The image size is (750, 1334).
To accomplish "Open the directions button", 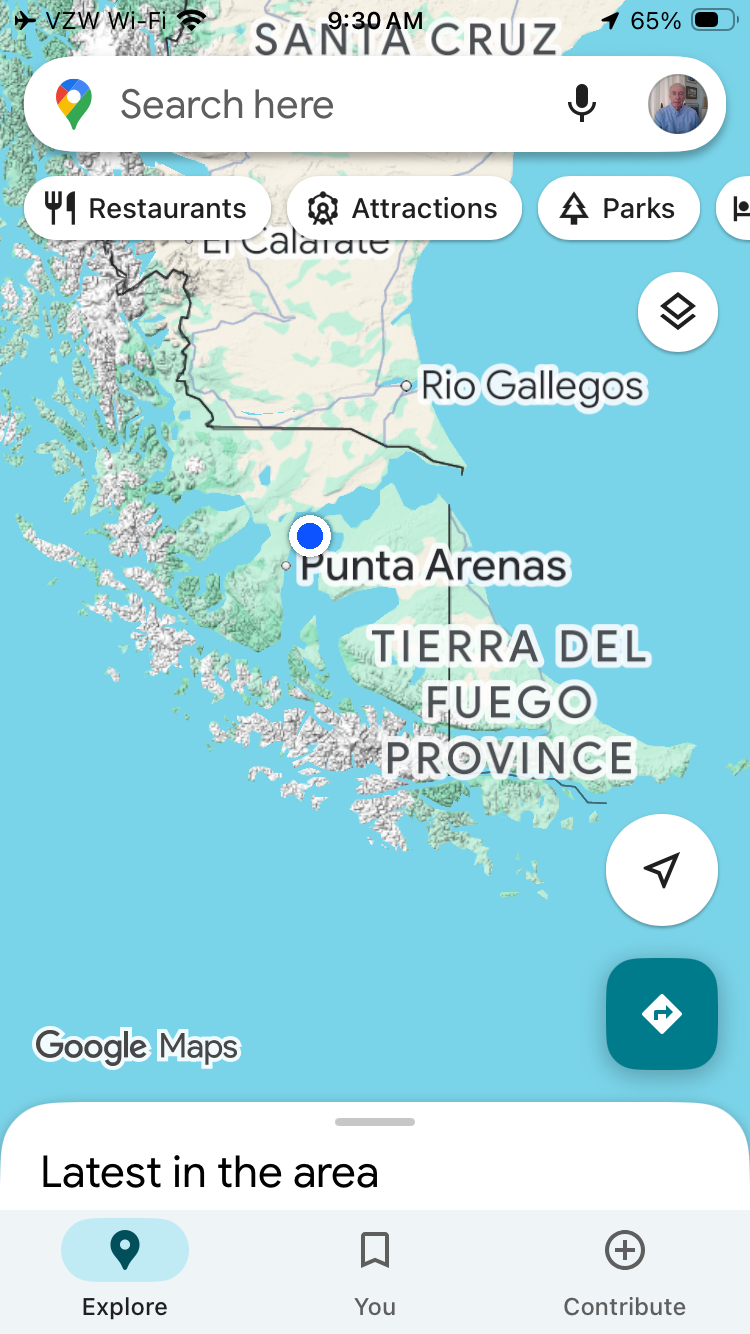I will pyautogui.click(x=662, y=1014).
